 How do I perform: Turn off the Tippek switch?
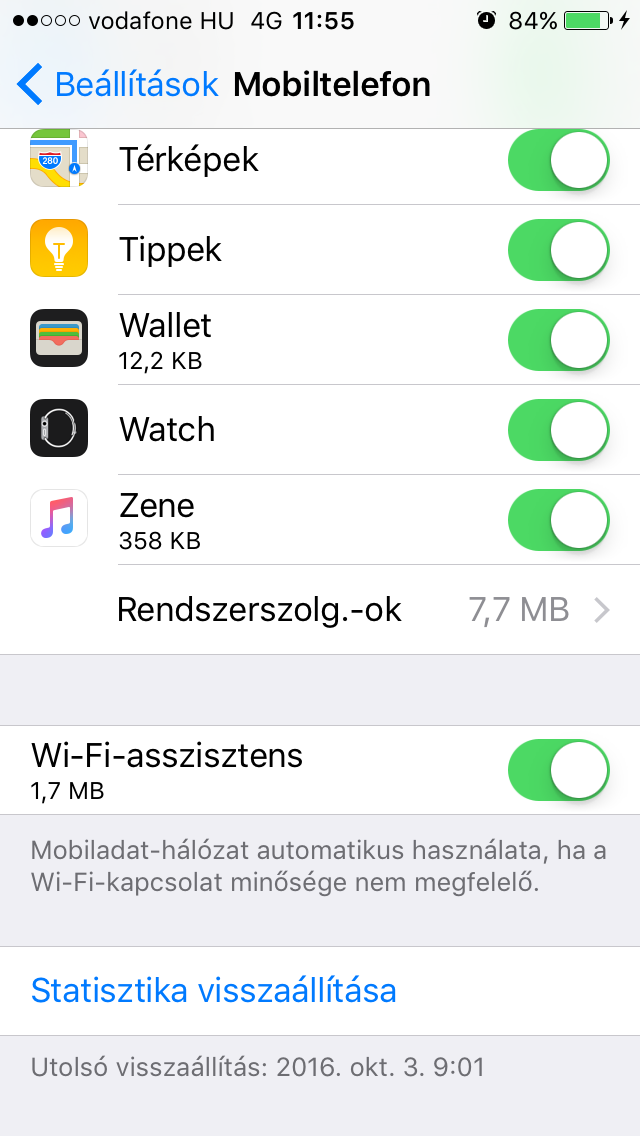(559, 250)
